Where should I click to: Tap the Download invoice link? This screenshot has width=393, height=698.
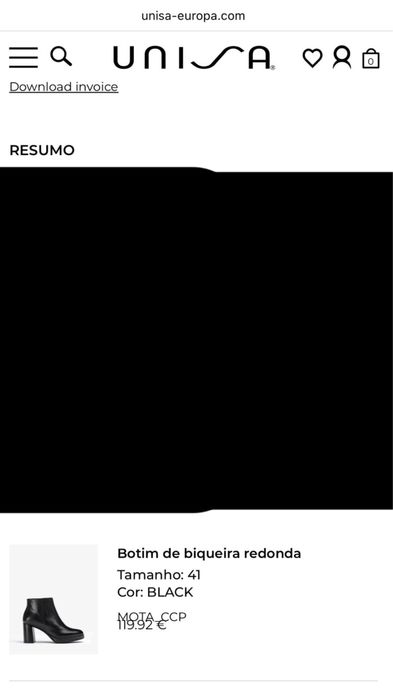[64, 87]
